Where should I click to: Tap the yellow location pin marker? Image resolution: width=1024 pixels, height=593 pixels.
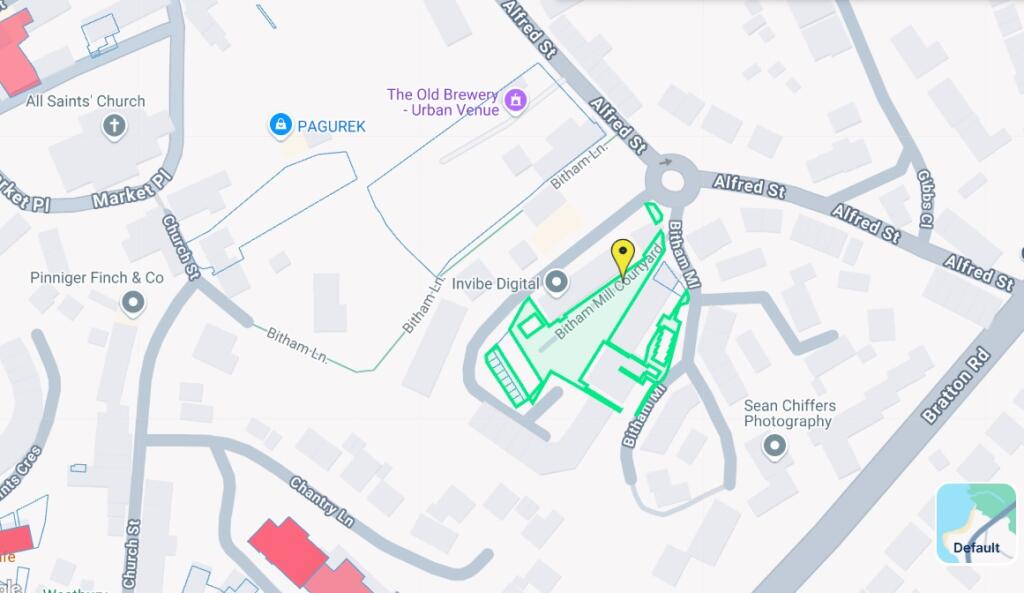click(623, 256)
